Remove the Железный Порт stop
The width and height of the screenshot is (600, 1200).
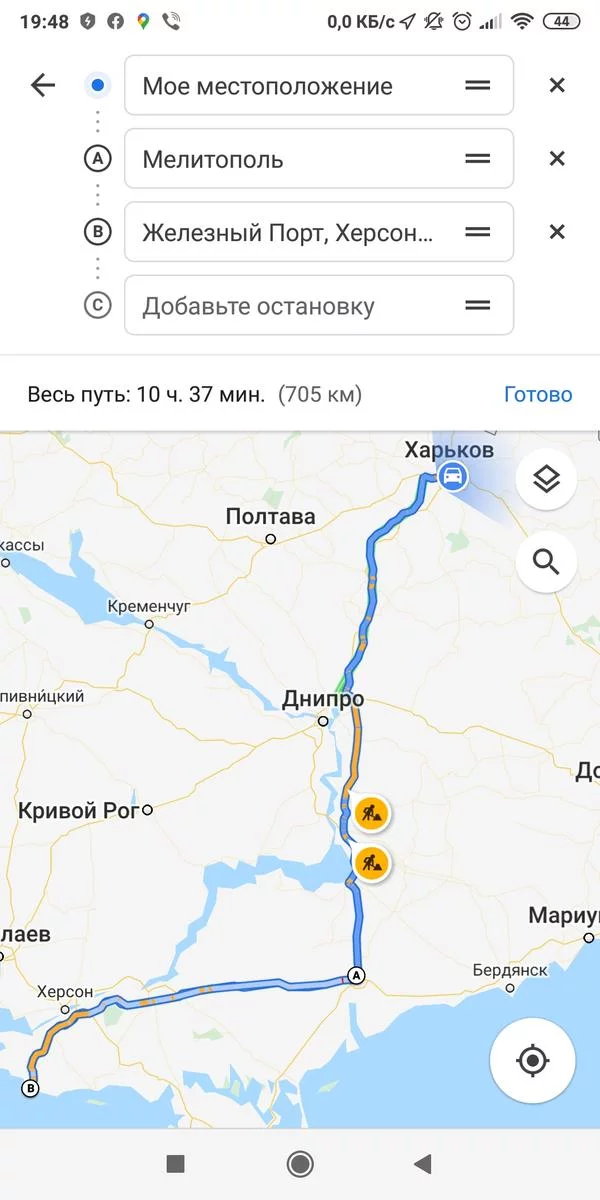click(557, 232)
